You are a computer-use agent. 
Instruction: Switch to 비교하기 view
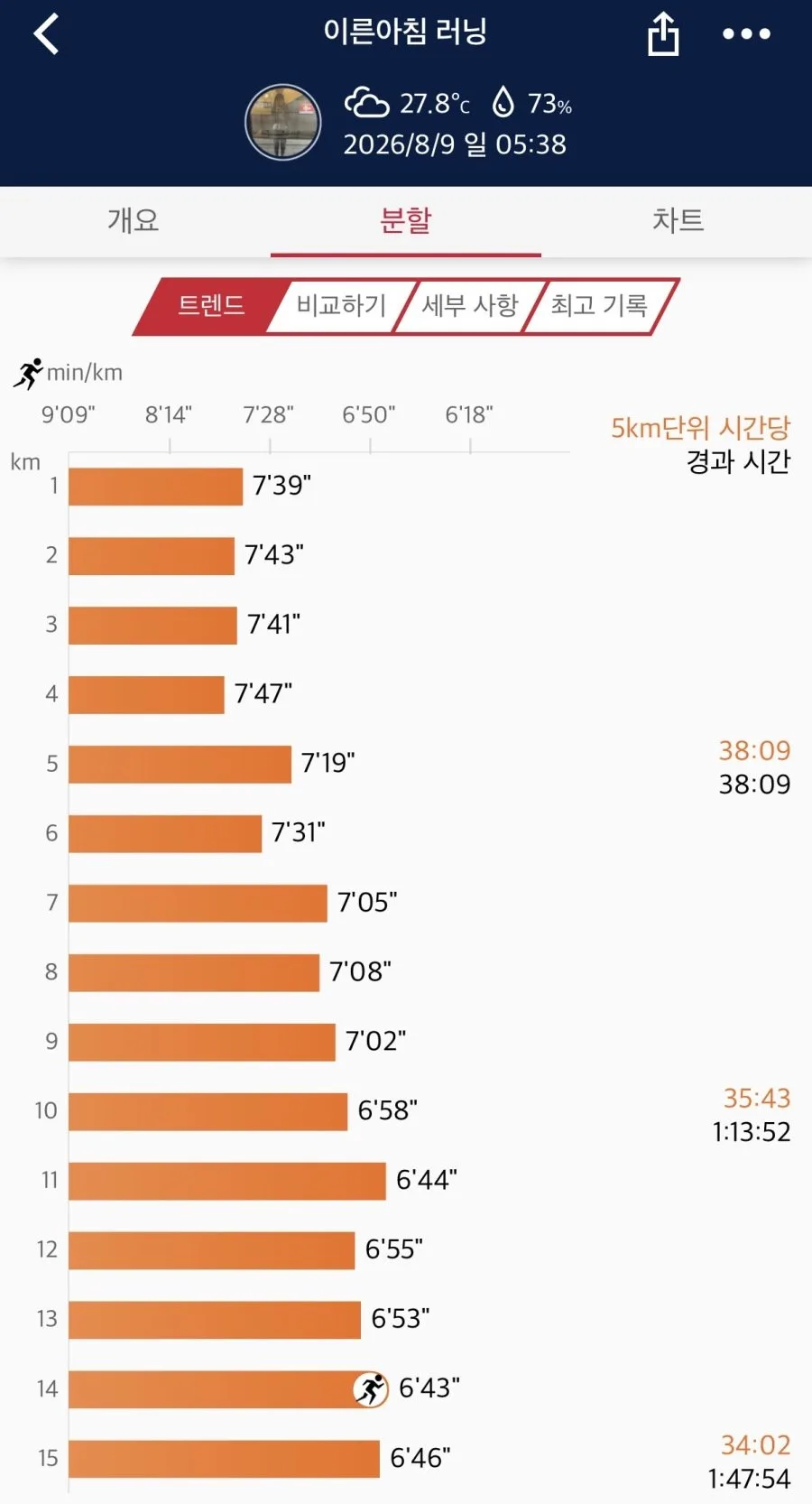tap(341, 306)
